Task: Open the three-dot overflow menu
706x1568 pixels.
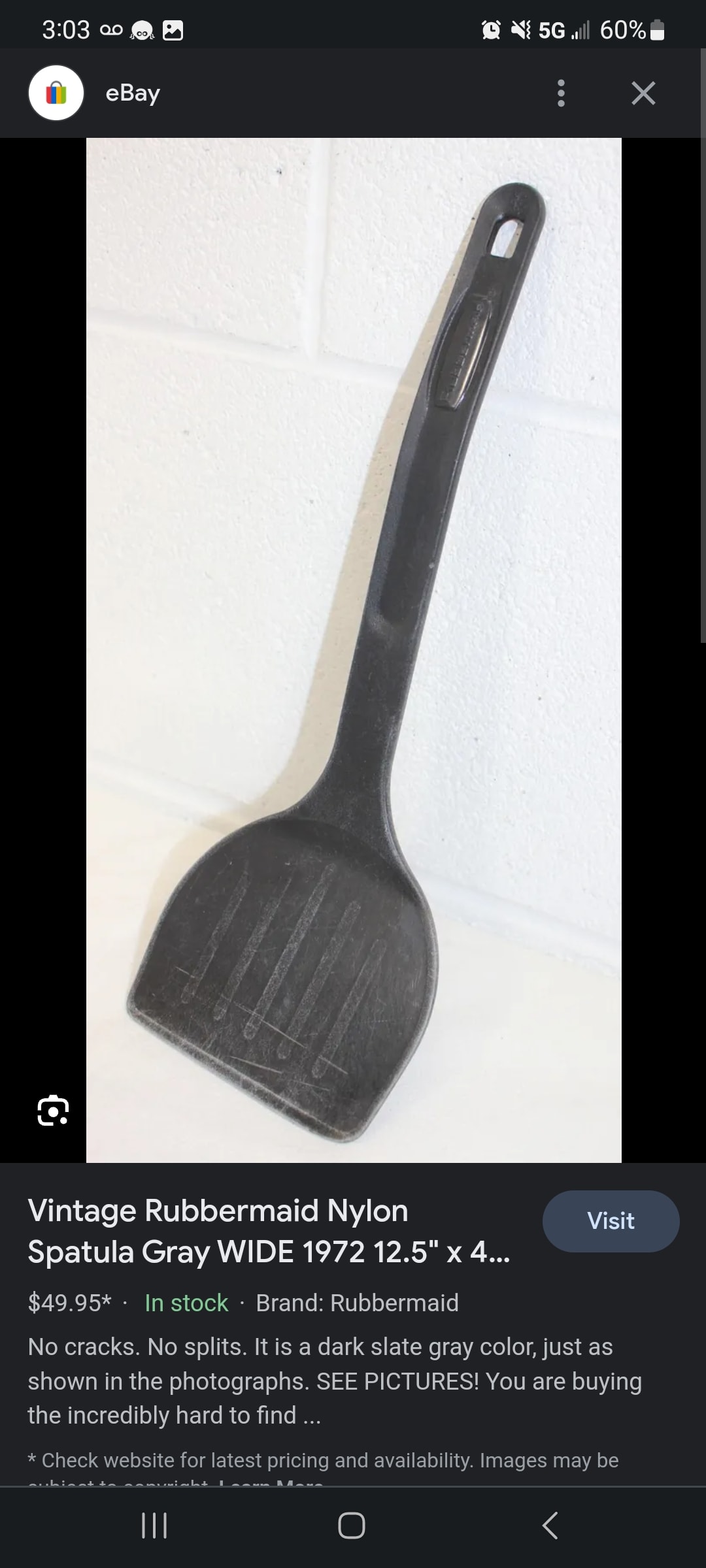Action: tap(561, 93)
